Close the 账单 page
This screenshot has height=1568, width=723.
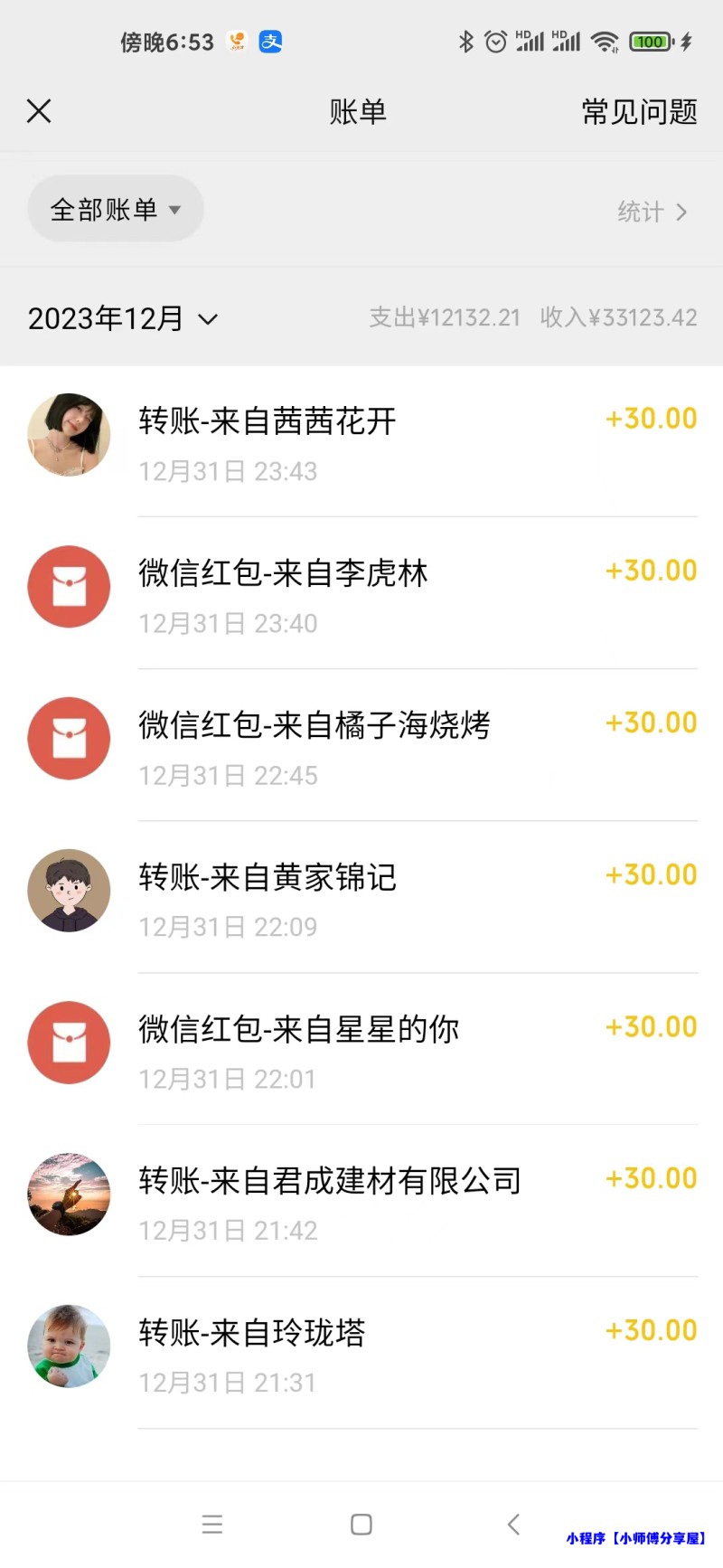point(39,111)
